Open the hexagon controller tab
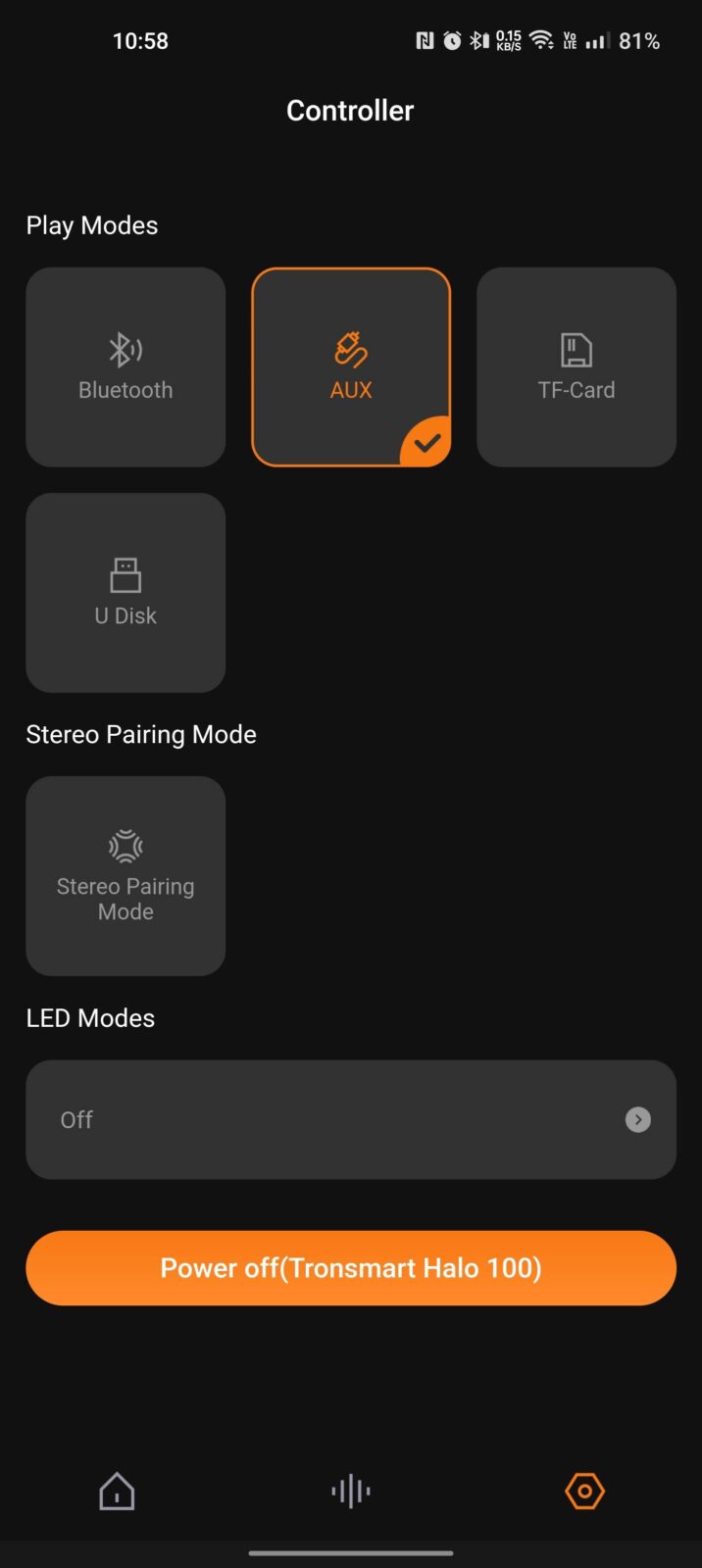The image size is (702, 1568). 584,1492
